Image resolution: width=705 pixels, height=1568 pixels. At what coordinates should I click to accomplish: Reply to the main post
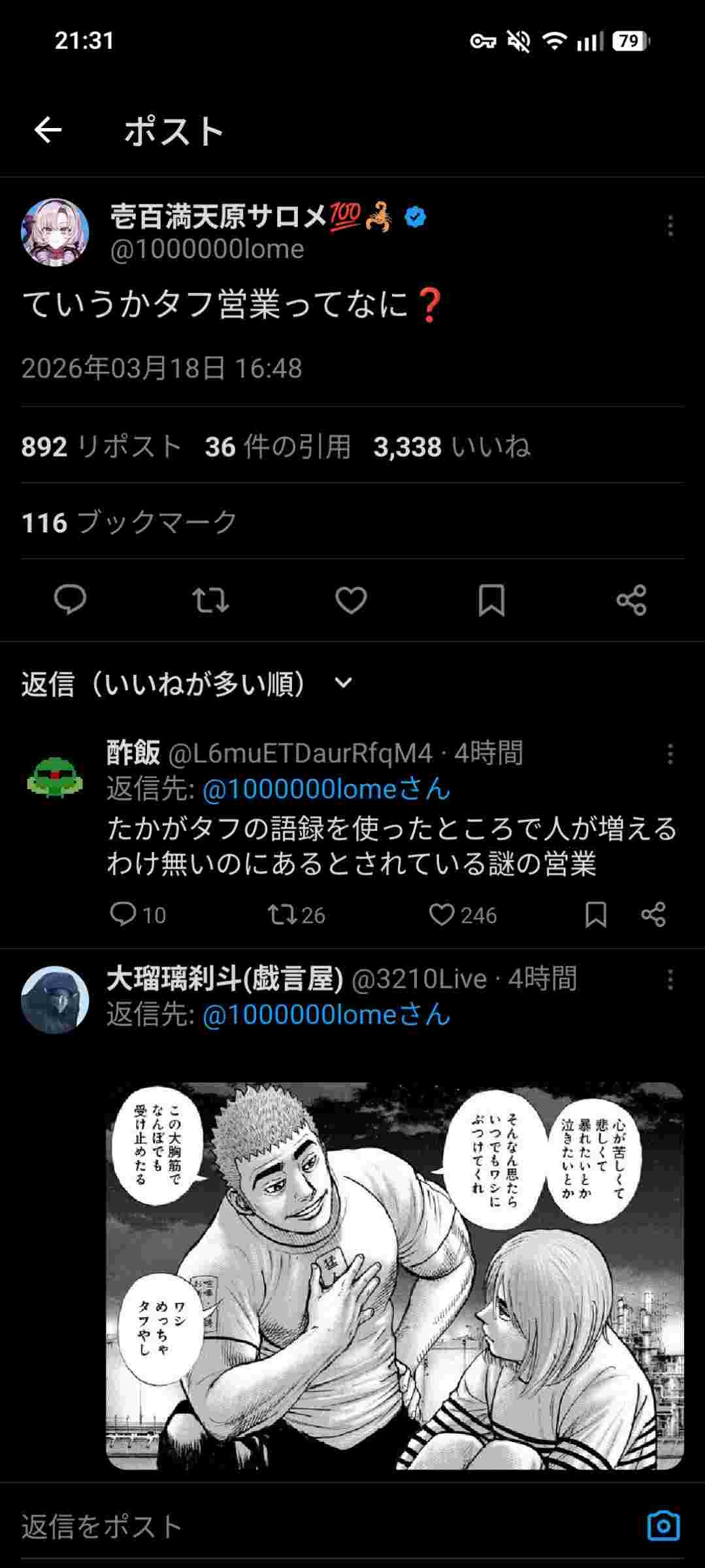[x=70, y=600]
